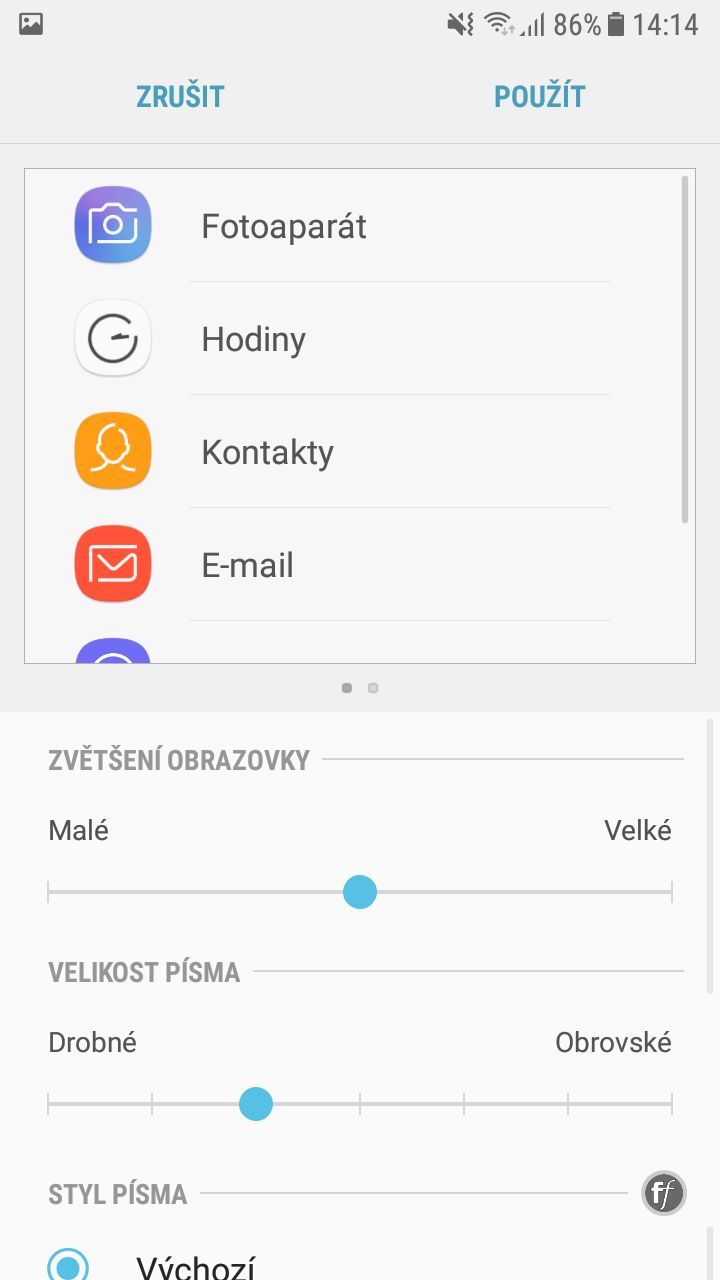This screenshot has width=720, height=1280.
Task: Select the second preview page dot
Action: 373,687
